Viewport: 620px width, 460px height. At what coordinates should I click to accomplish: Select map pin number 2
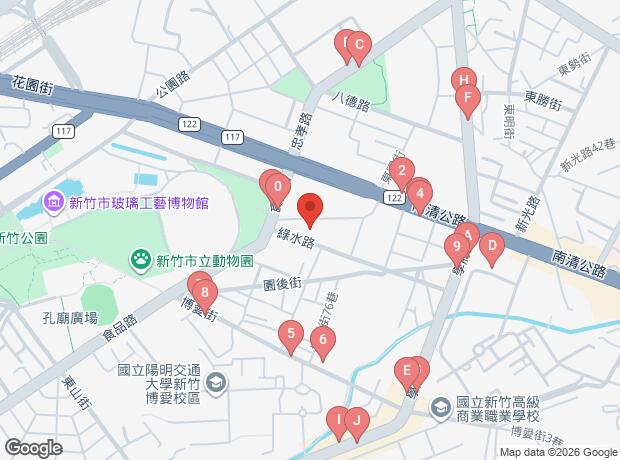click(x=401, y=170)
